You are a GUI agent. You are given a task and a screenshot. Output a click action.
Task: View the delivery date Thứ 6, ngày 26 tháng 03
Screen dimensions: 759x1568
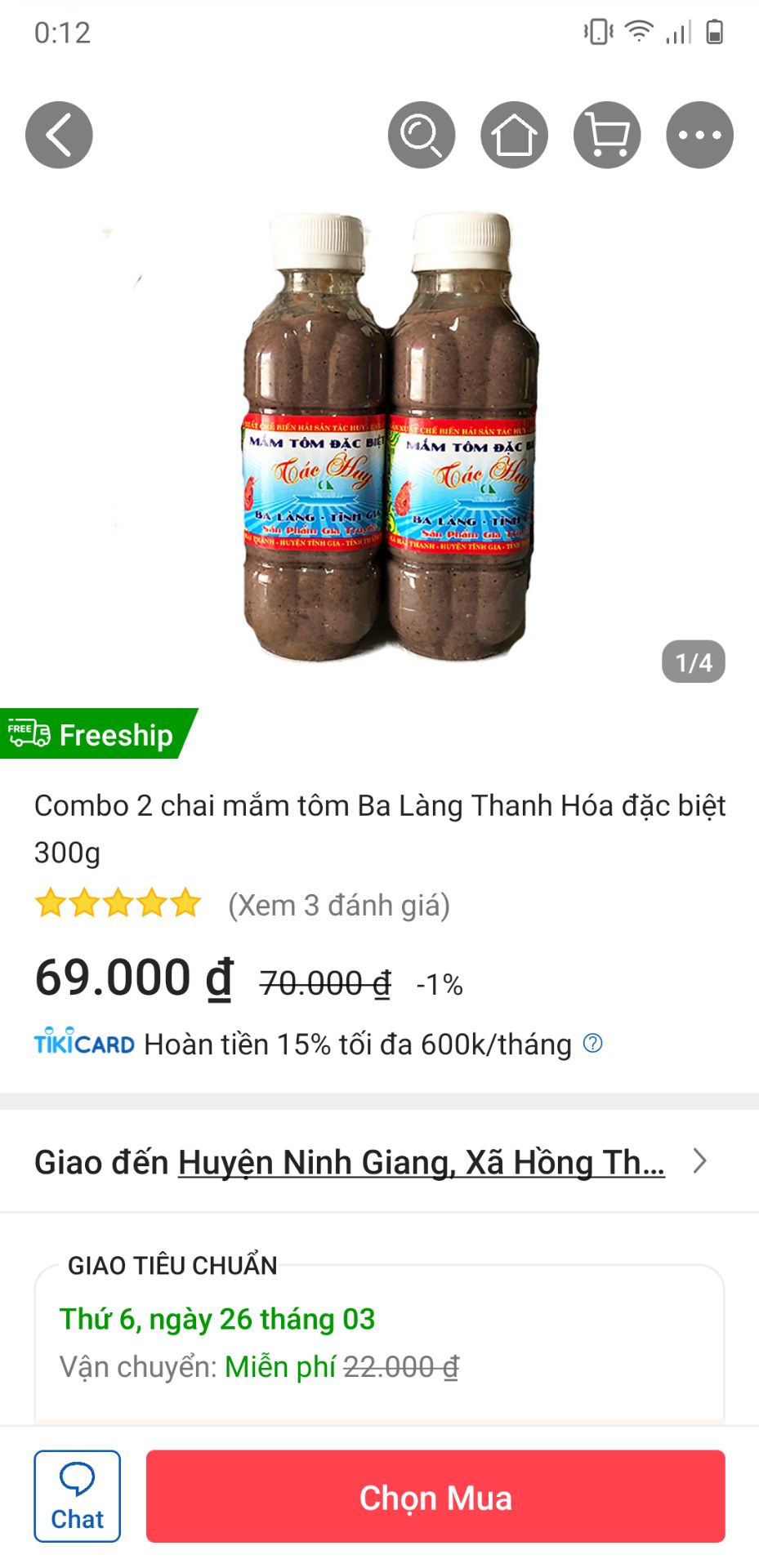217,1316
